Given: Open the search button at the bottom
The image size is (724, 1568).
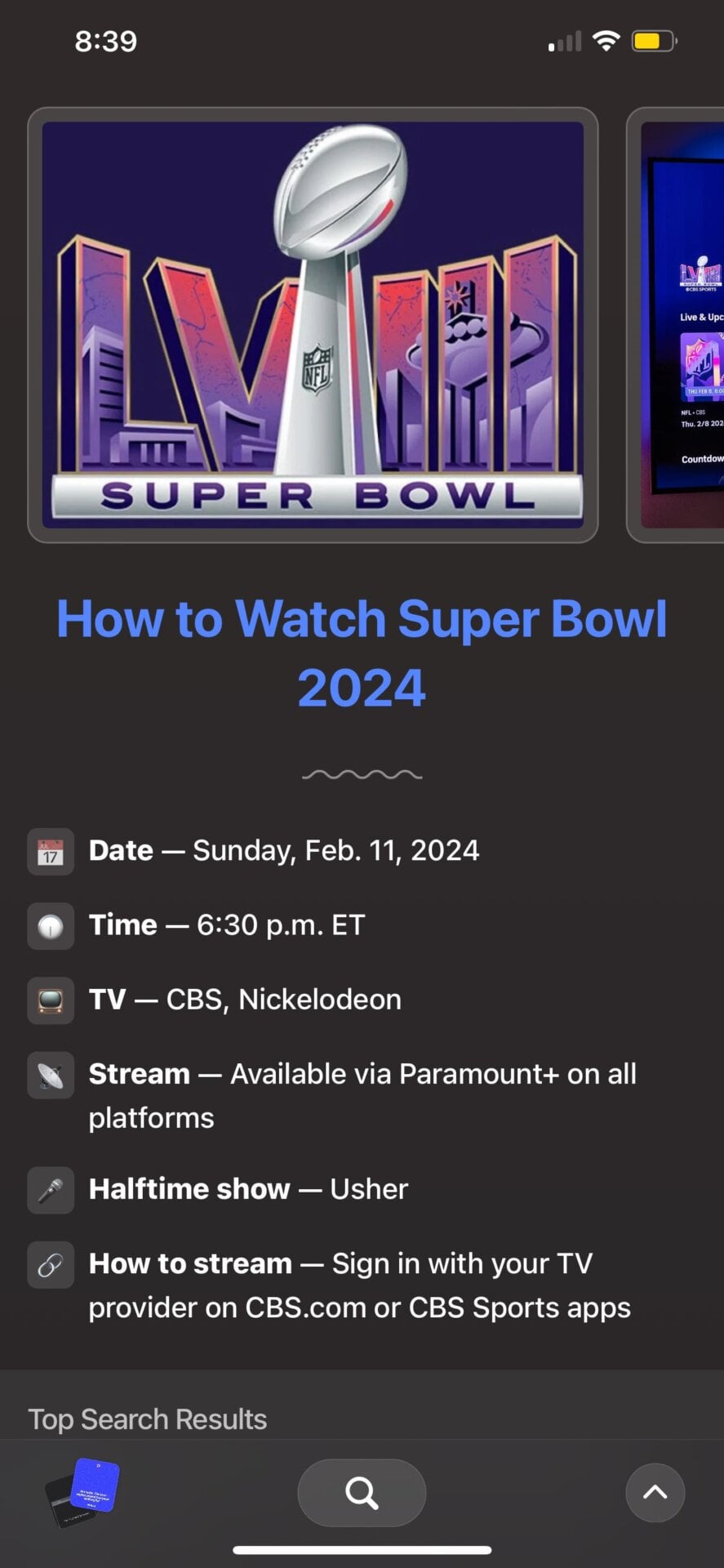Looking at the screenshot, I should pyautogui.click(x=362, y=1493).
